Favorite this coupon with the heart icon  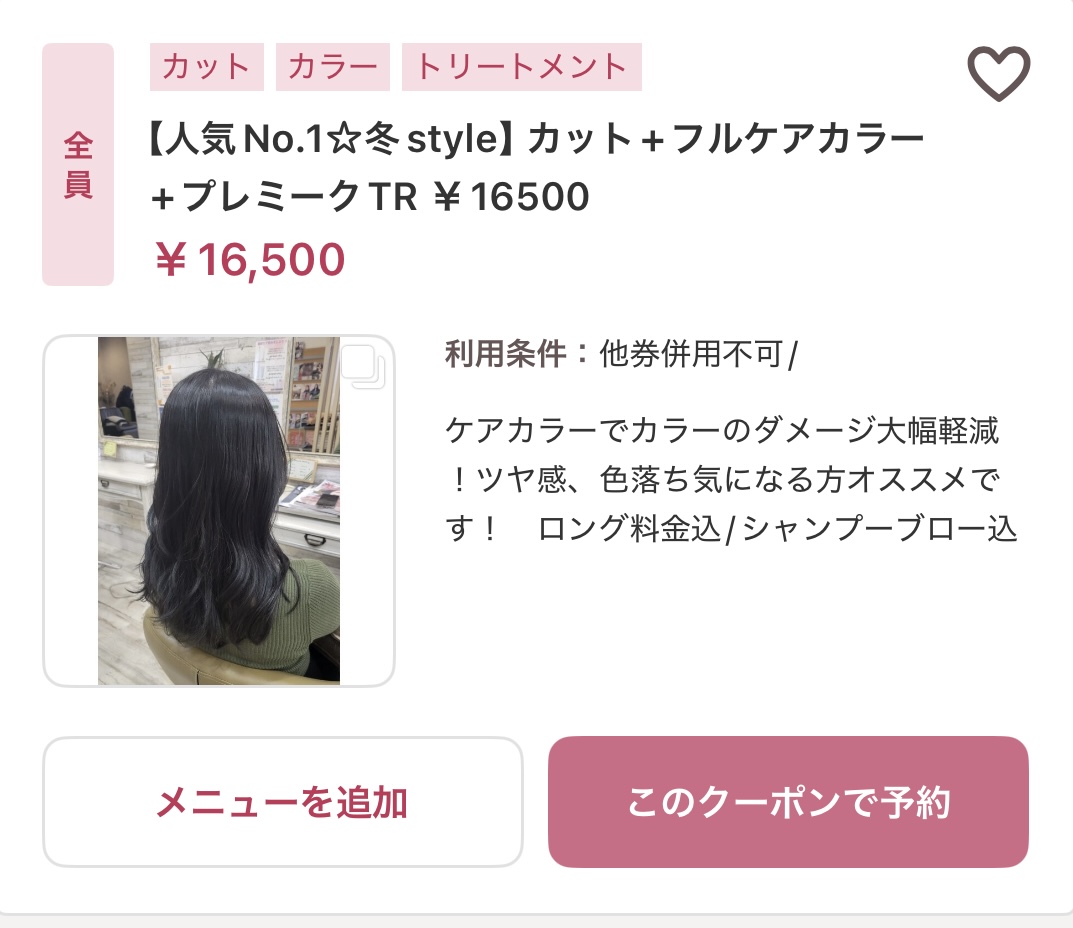[x=998, y=73]
